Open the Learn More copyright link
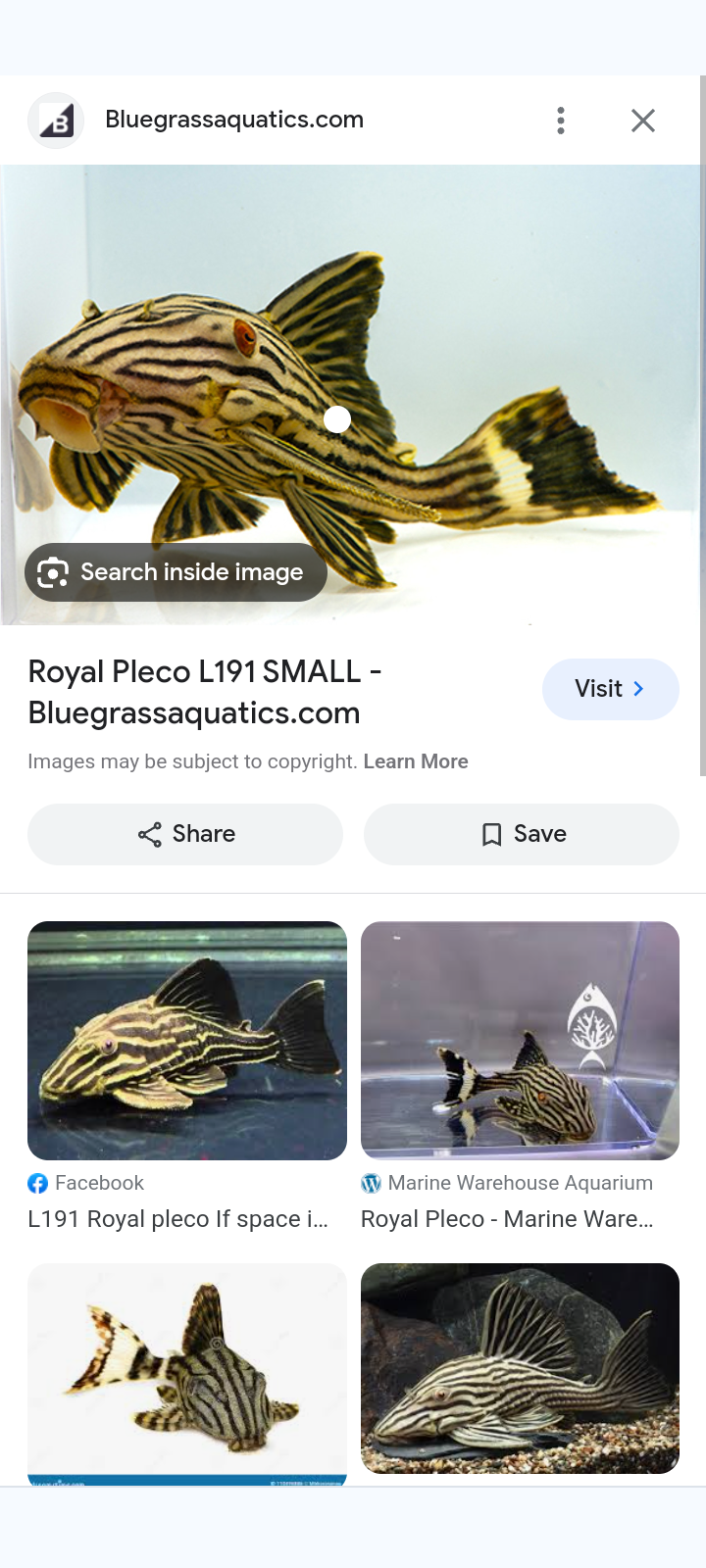The height and width of the screenshot is (1568, 706). pyautogui.click(x=416, y=761)
